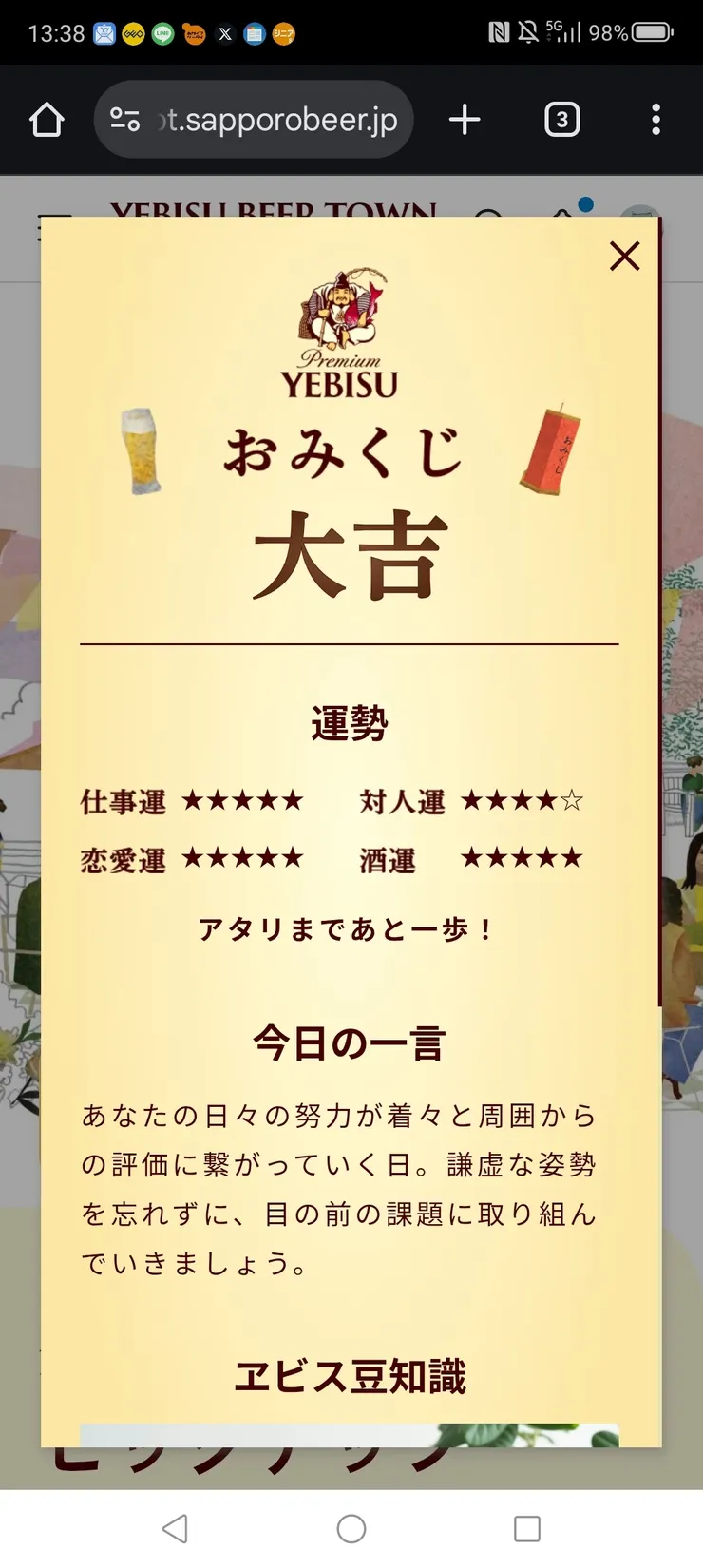The width and height of the screenshot is (703, 1568).
Task: Open the tab switcher showing 3 tabs
Action: pos(561,120)
